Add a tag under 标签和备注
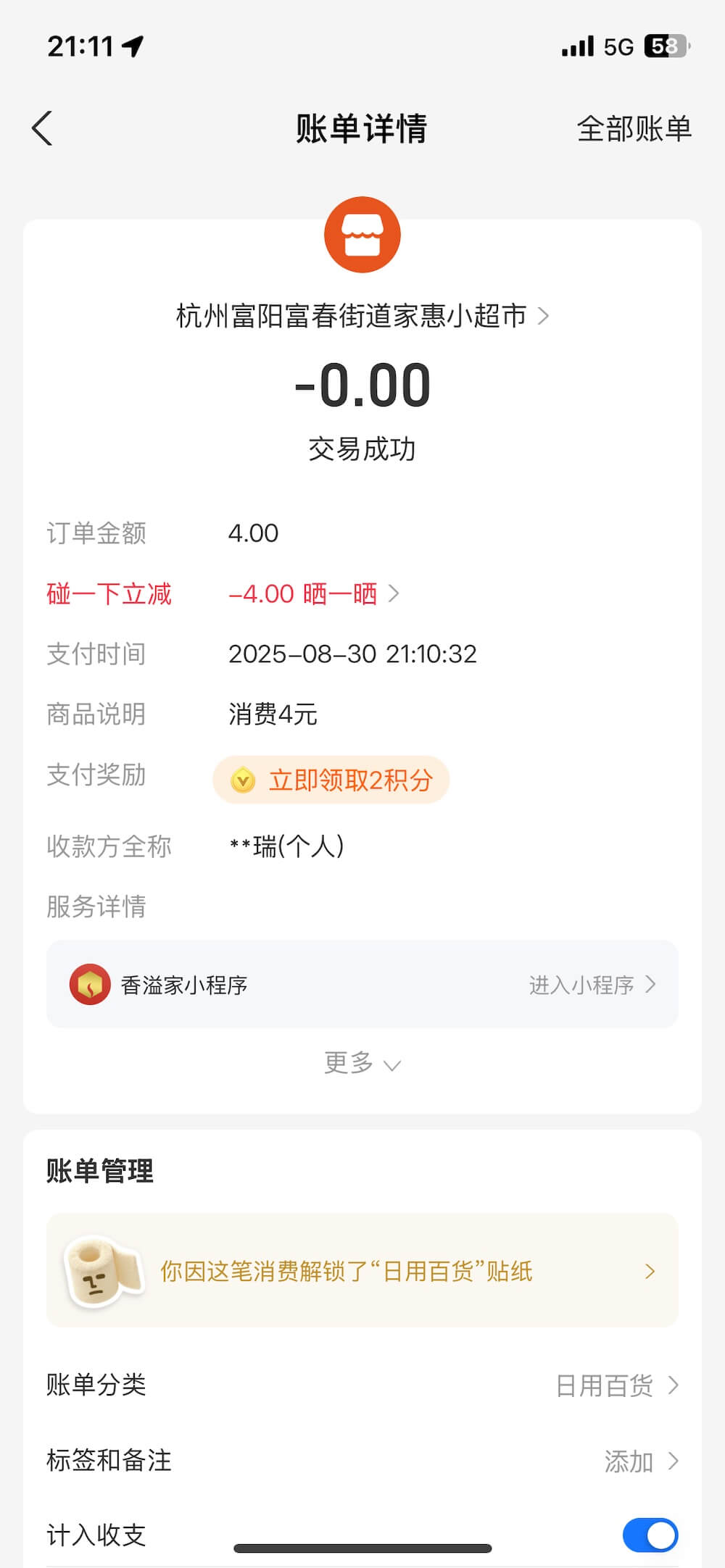The height and width of the screenshot is (1568, 725). point(362,1461)
